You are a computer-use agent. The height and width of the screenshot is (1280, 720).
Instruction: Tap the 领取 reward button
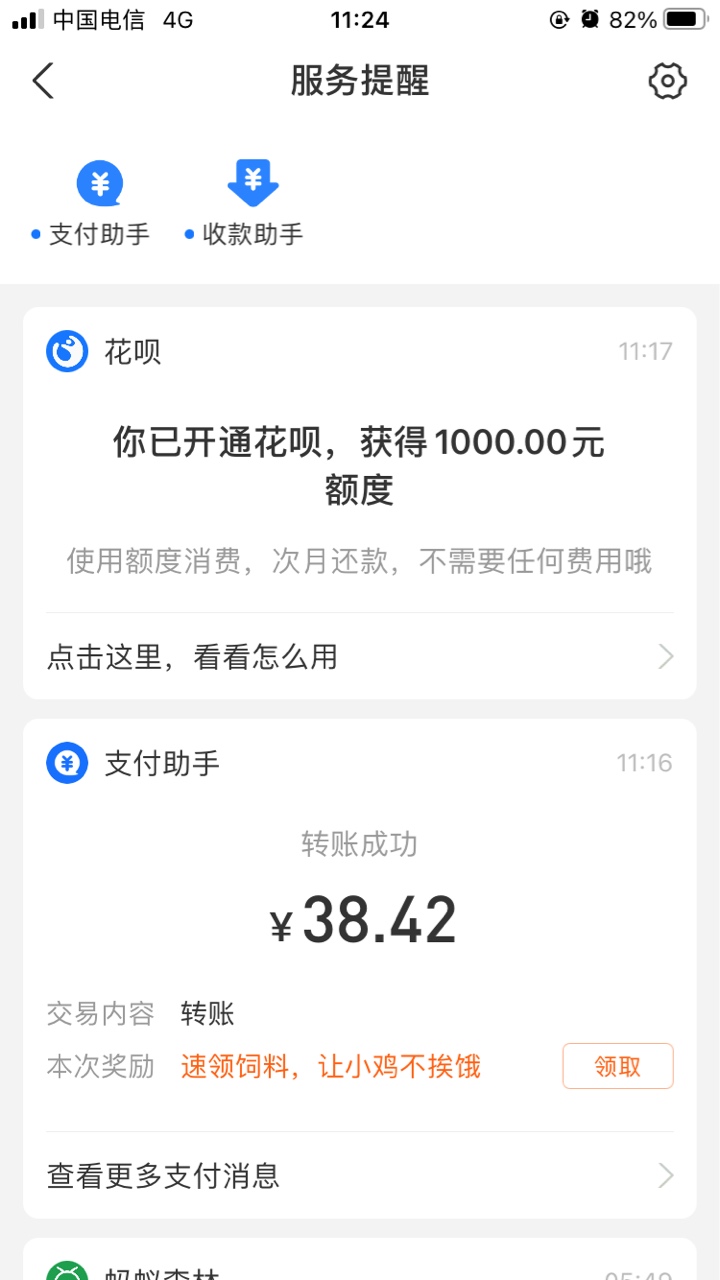[618, 1066]
